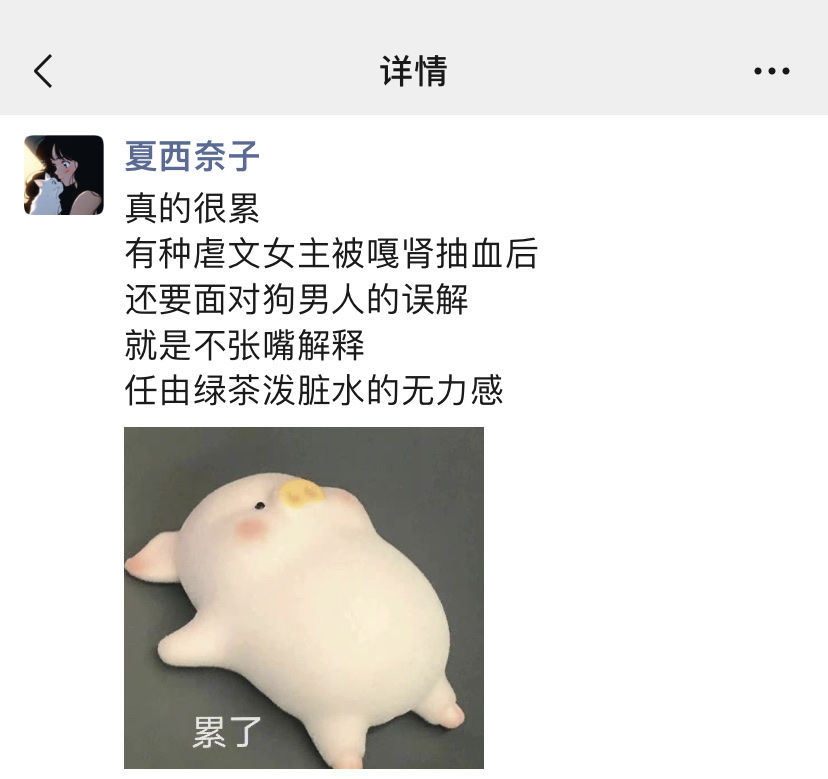View the 累了 pig image full screen
828x779 pixels.
303,597
